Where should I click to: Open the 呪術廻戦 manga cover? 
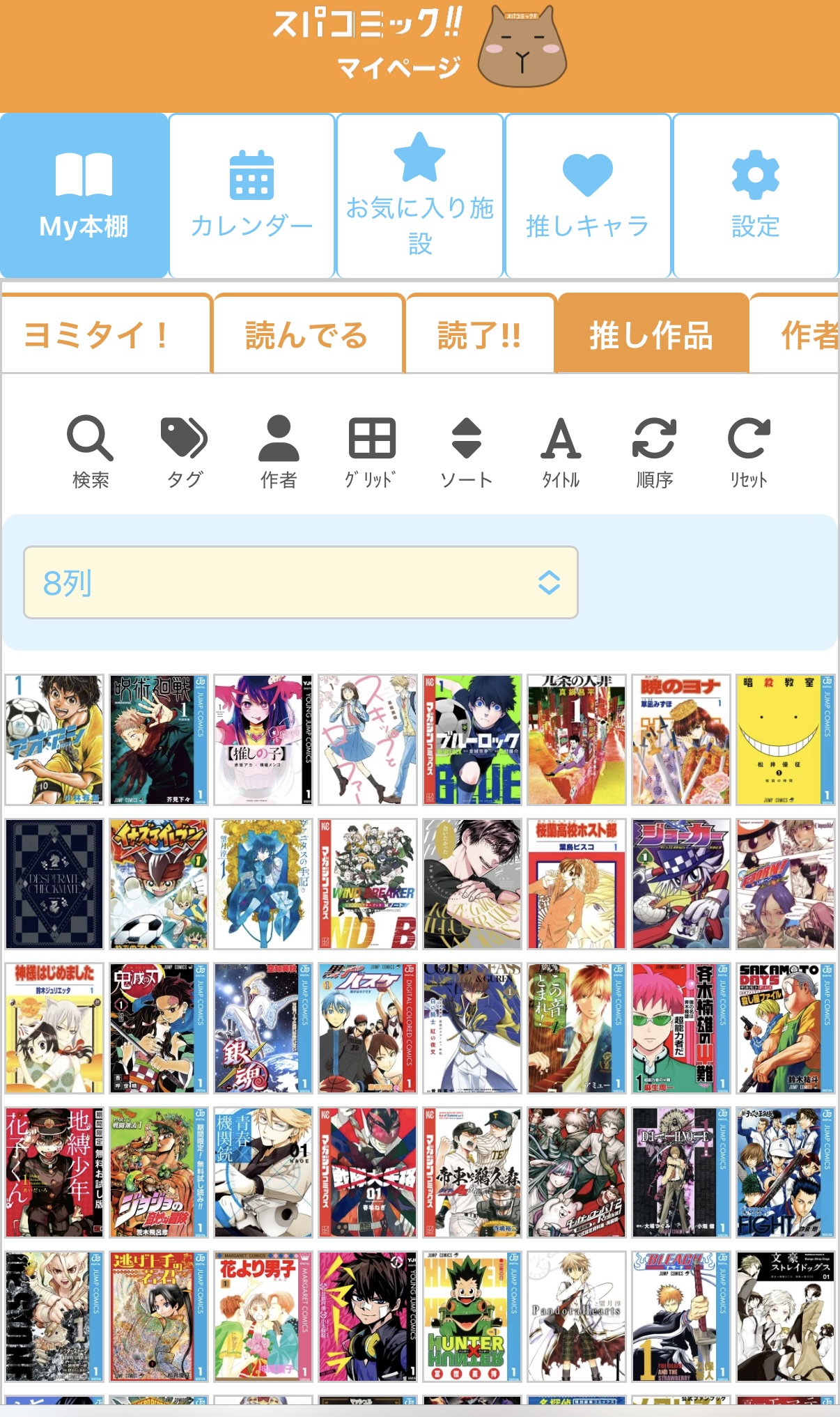point(159,739)
